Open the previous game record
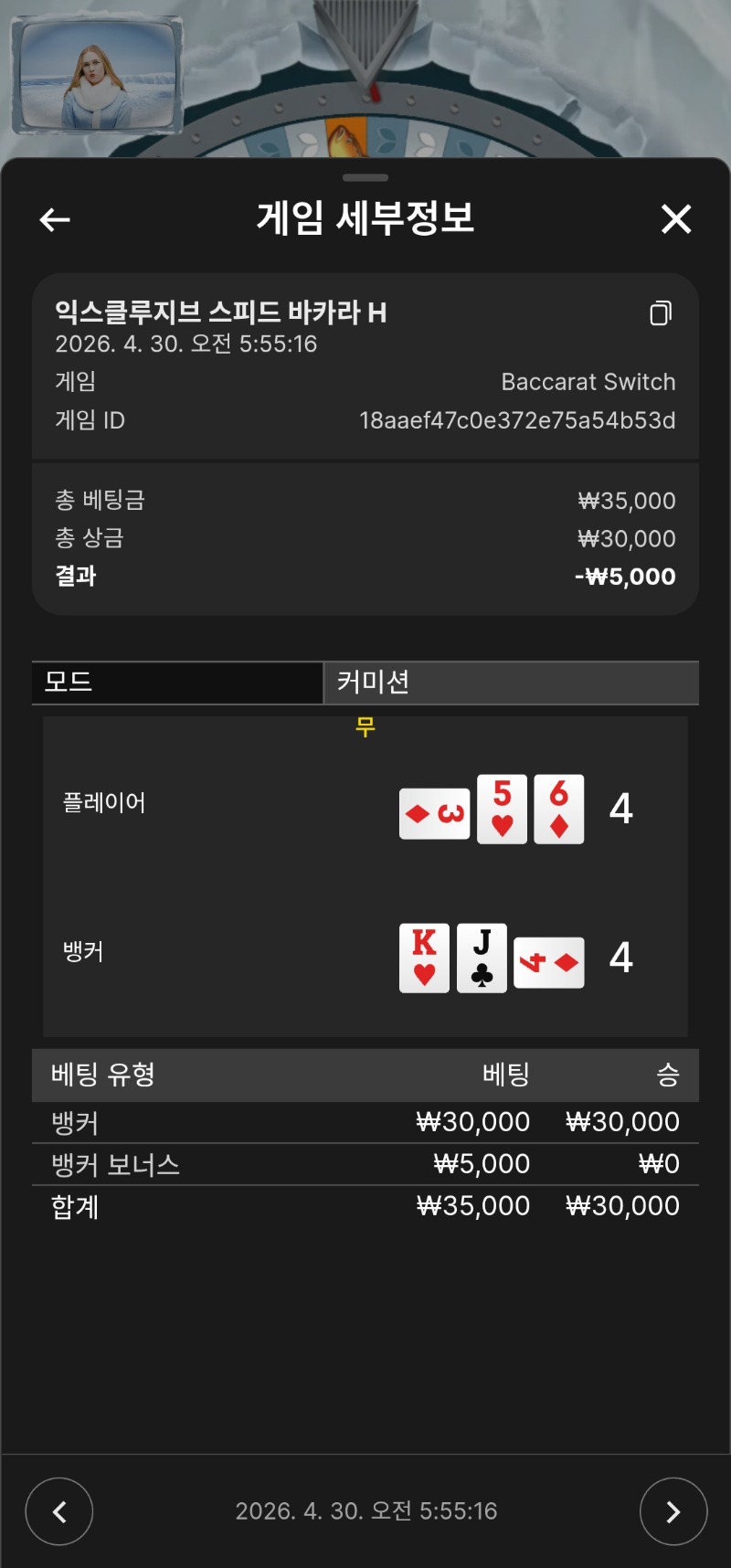This screenshot has height=1568, width=731. pyautogui.click(x=59, y=1511)
